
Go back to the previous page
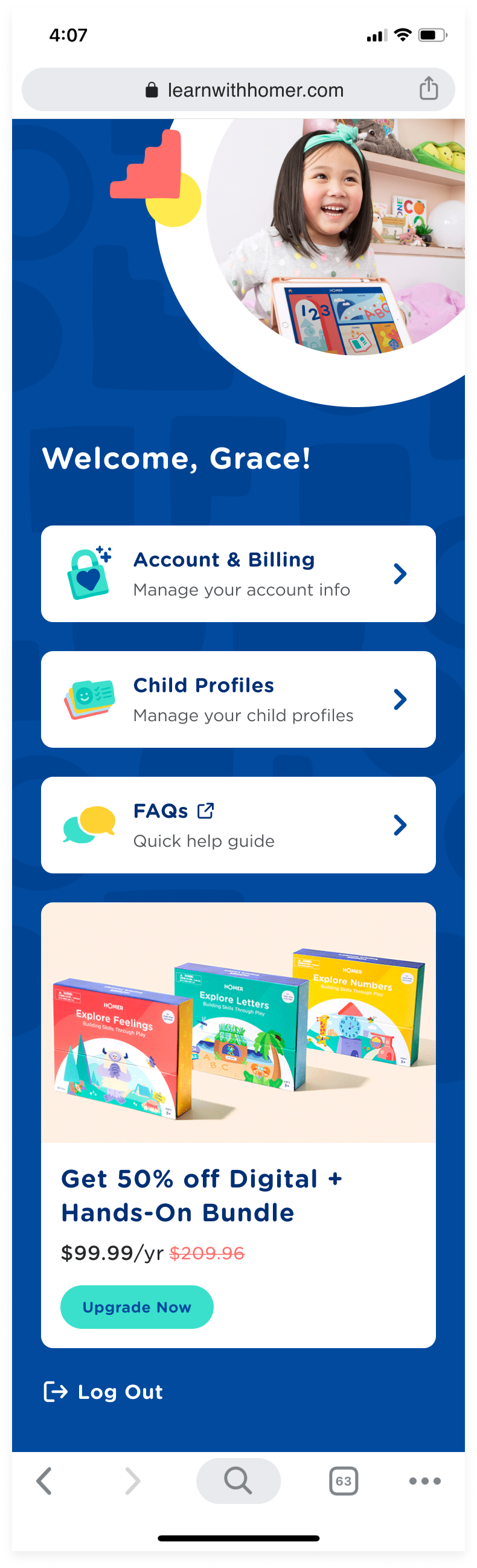pos(45,1481)
